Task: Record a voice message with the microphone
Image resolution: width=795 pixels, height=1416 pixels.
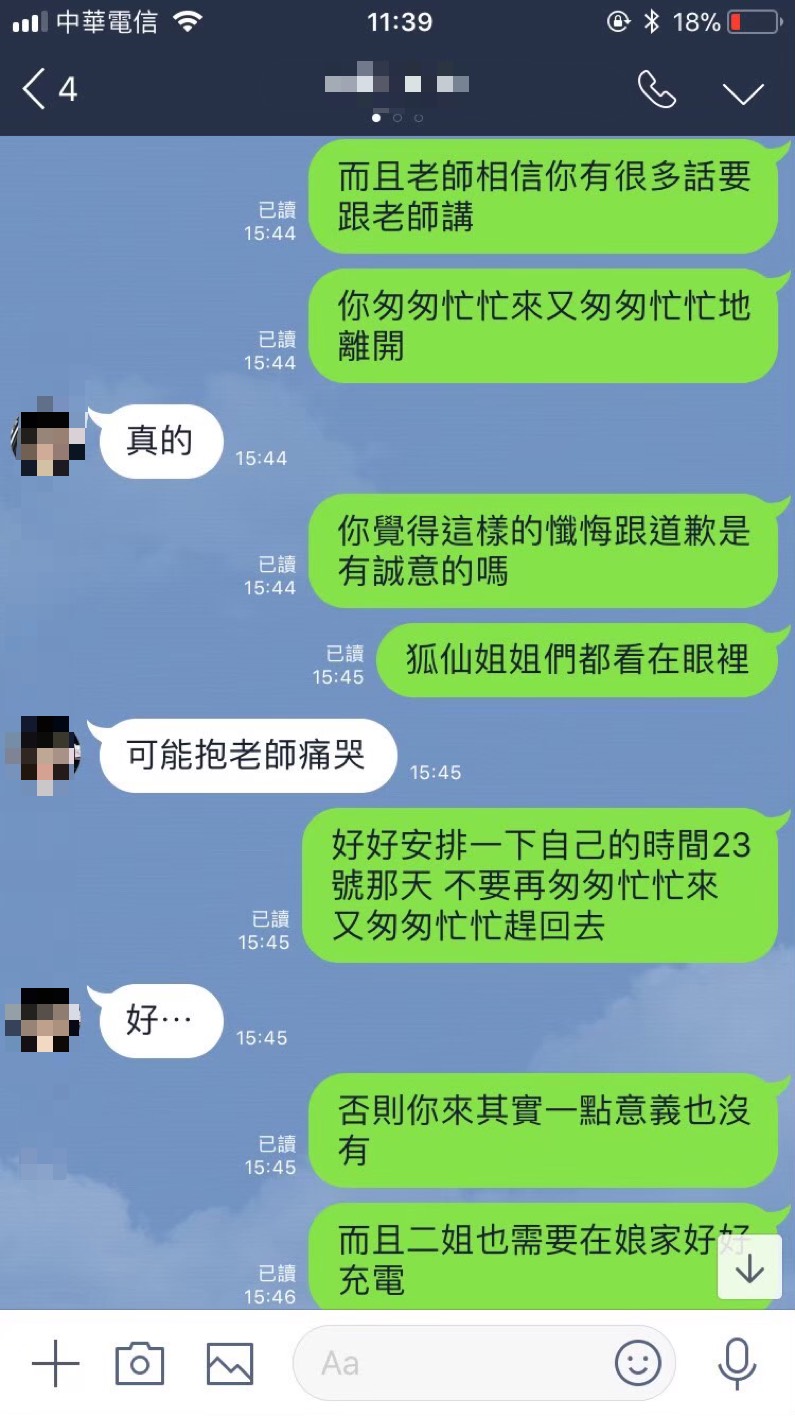Action: 737,1363
